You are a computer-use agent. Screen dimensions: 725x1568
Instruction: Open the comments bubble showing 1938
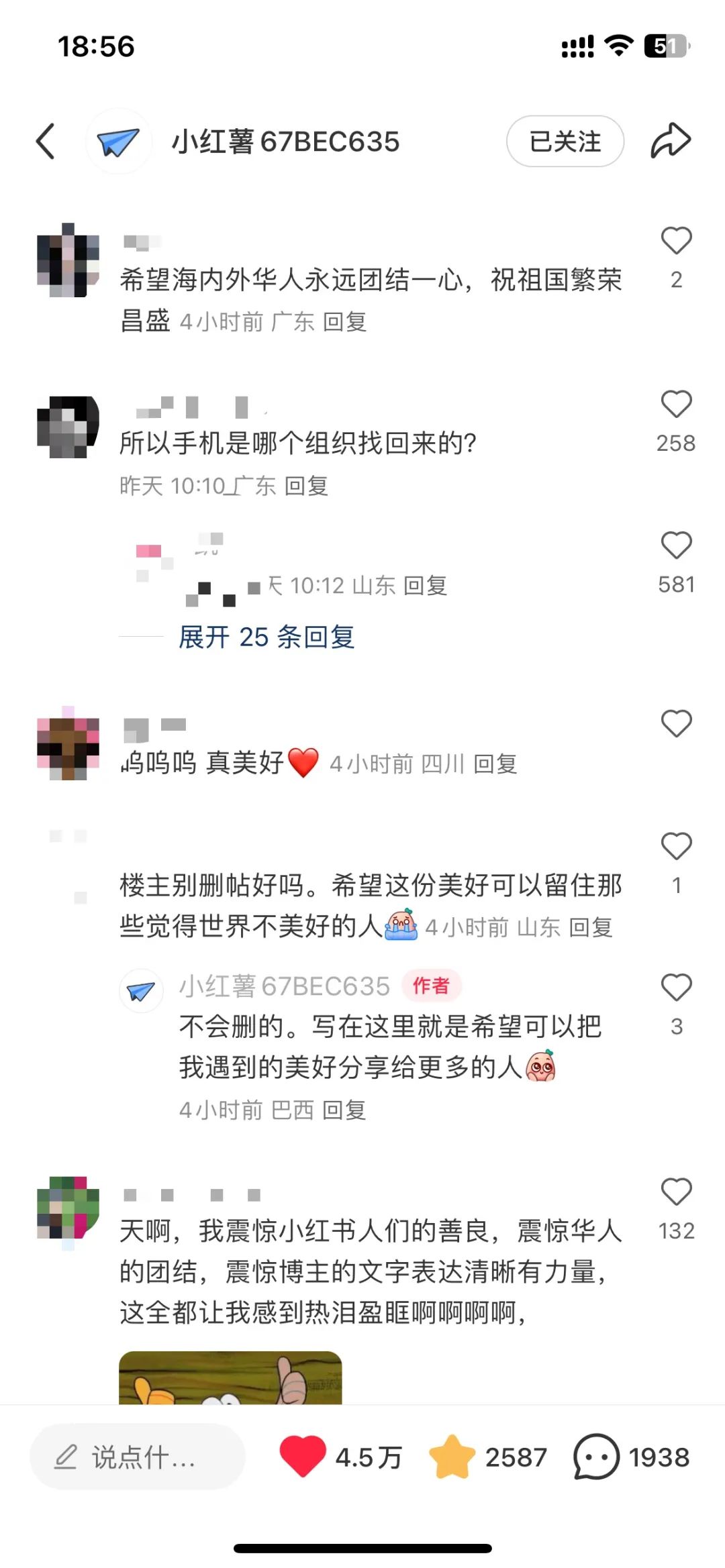click(596, 1457)
